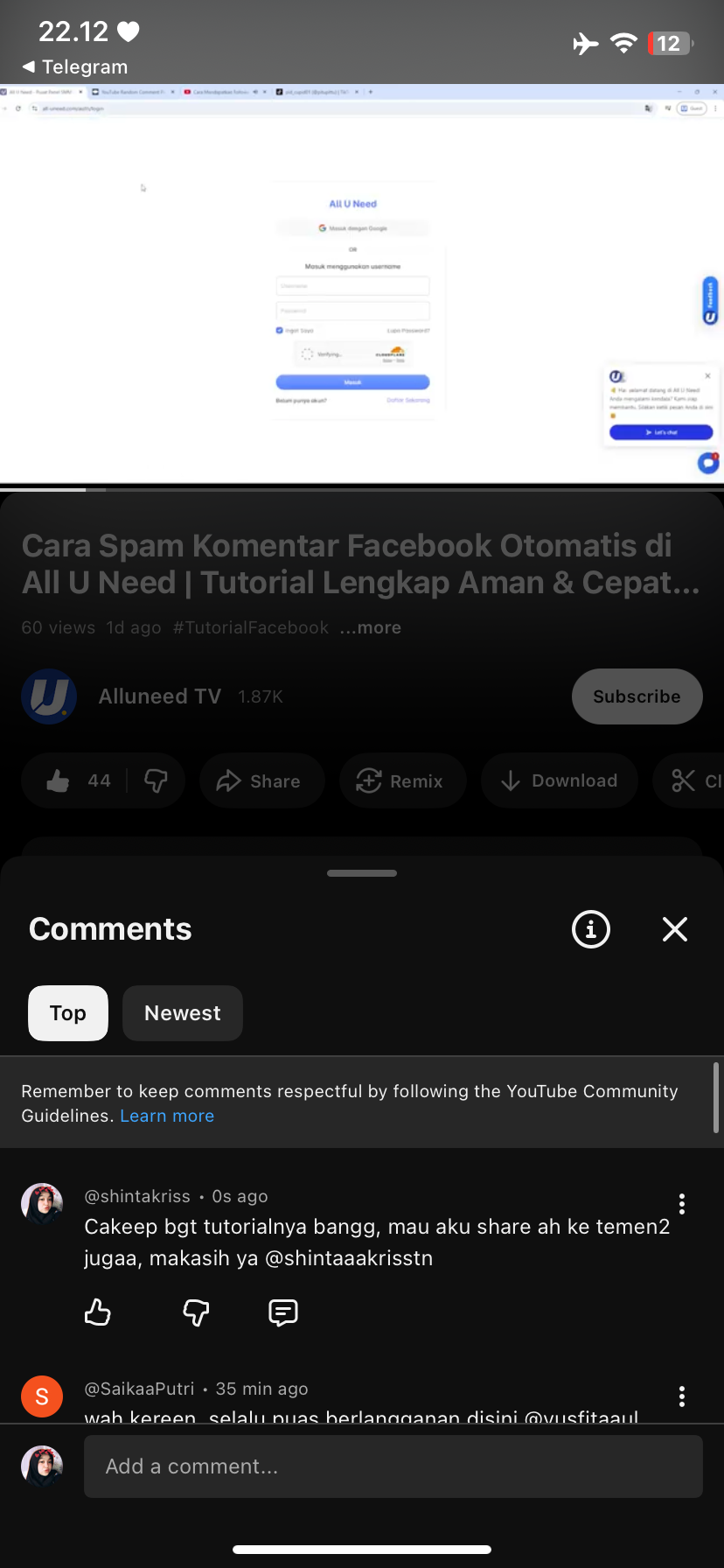The height and width of the screenshot is (1568, 724).
Task: Share this video
Action: click(x=261, y=780)
